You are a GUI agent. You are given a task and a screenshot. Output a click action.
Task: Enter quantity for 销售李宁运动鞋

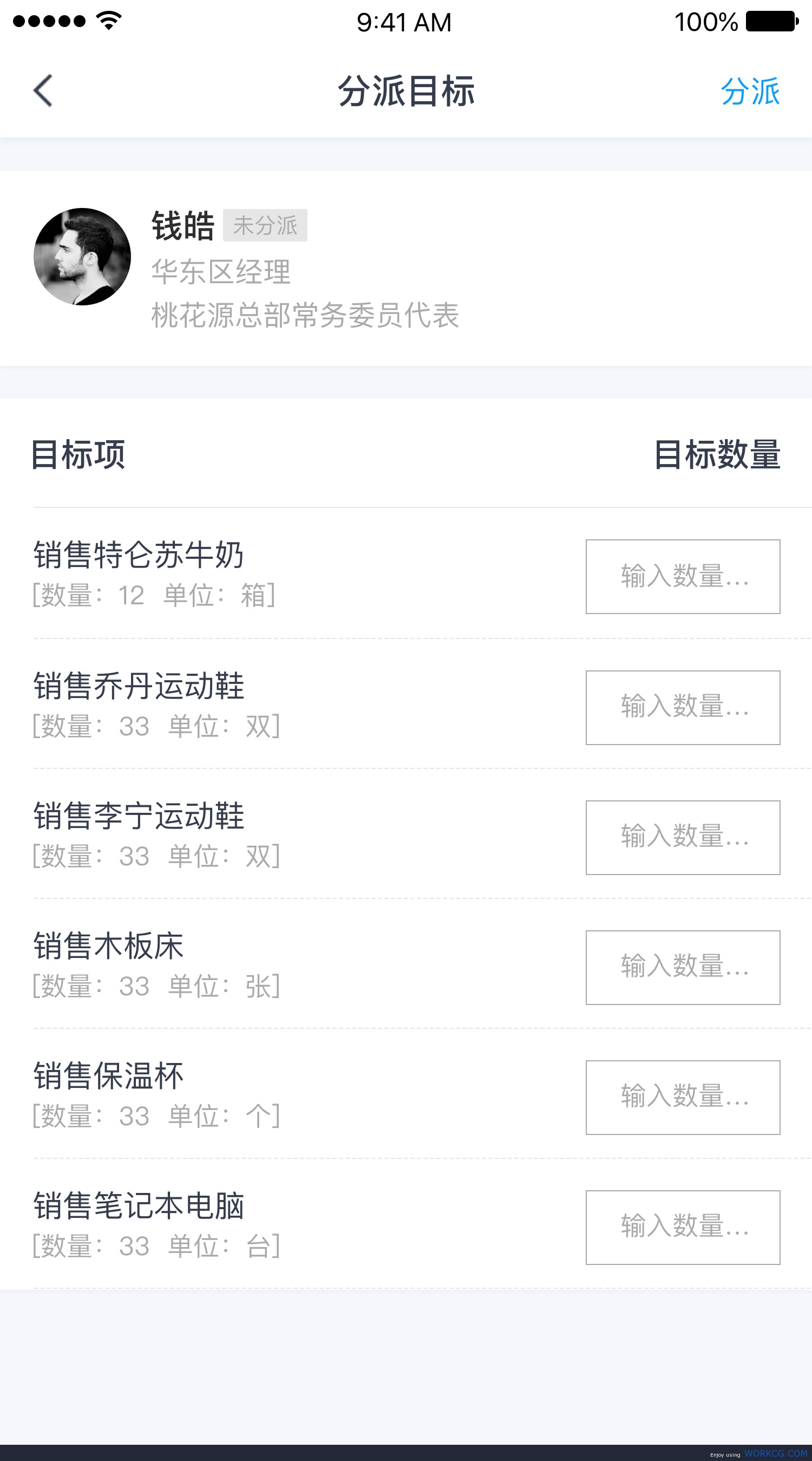[x=683, y=837]
